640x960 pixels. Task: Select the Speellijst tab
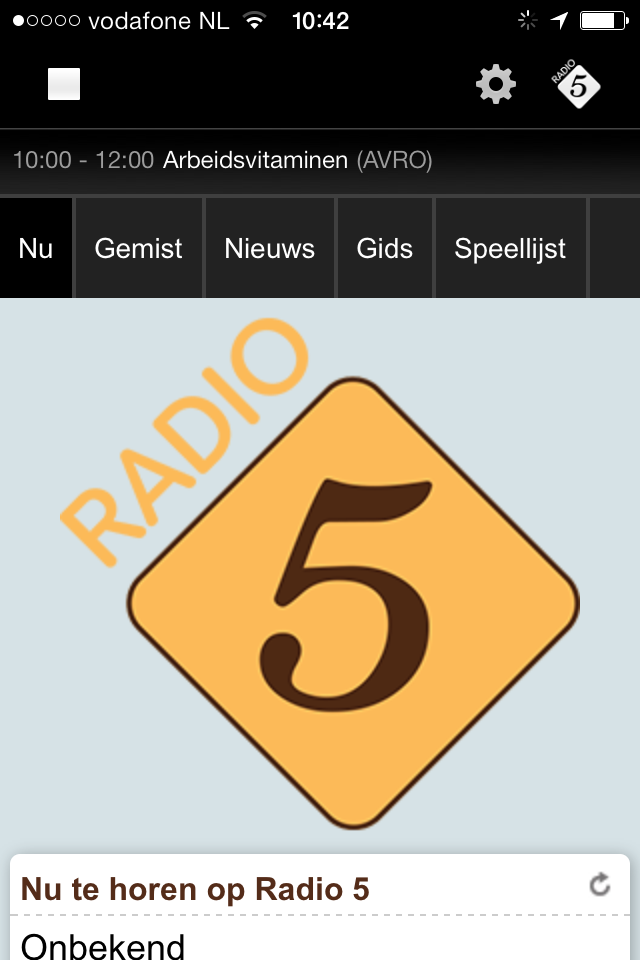click(x=510, y=248)
